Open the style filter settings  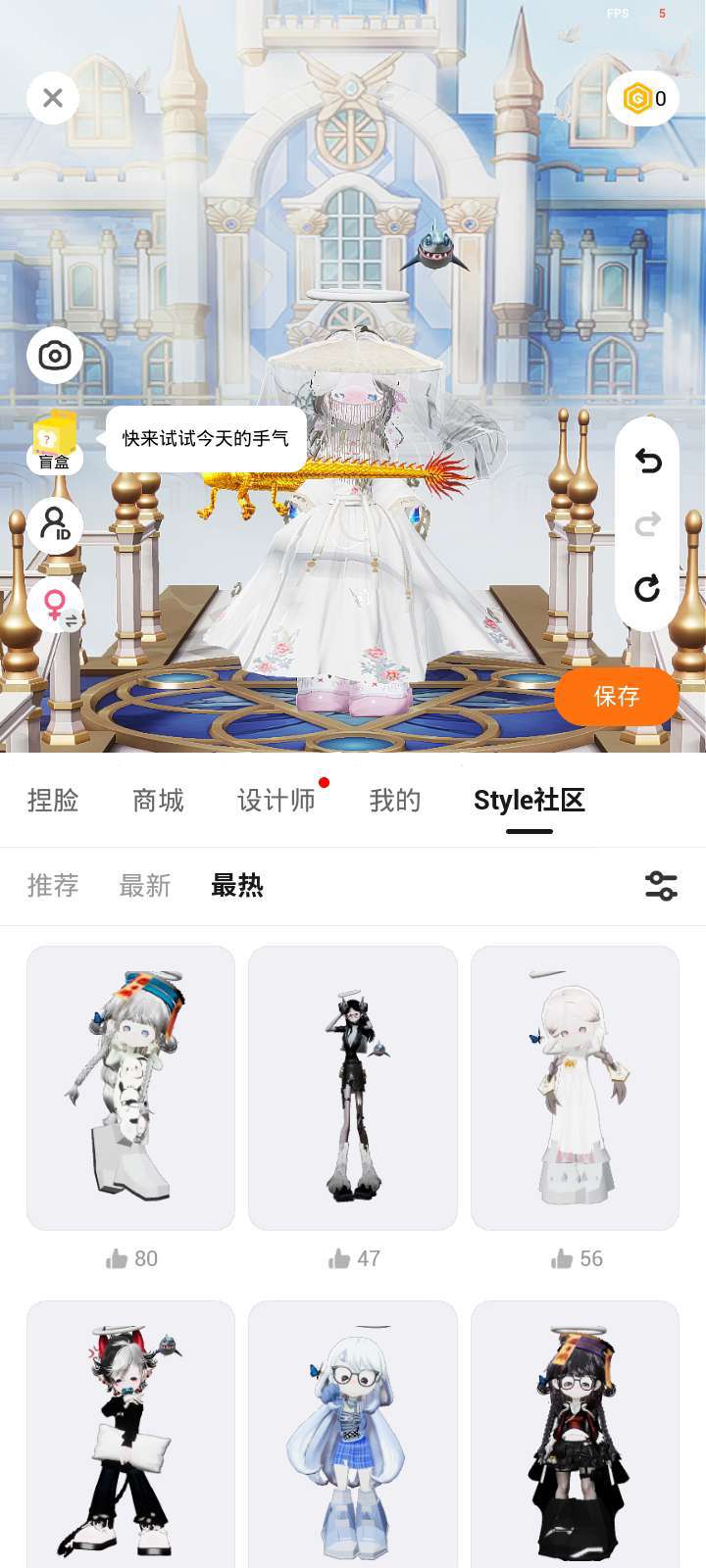[x=661, y=886]
